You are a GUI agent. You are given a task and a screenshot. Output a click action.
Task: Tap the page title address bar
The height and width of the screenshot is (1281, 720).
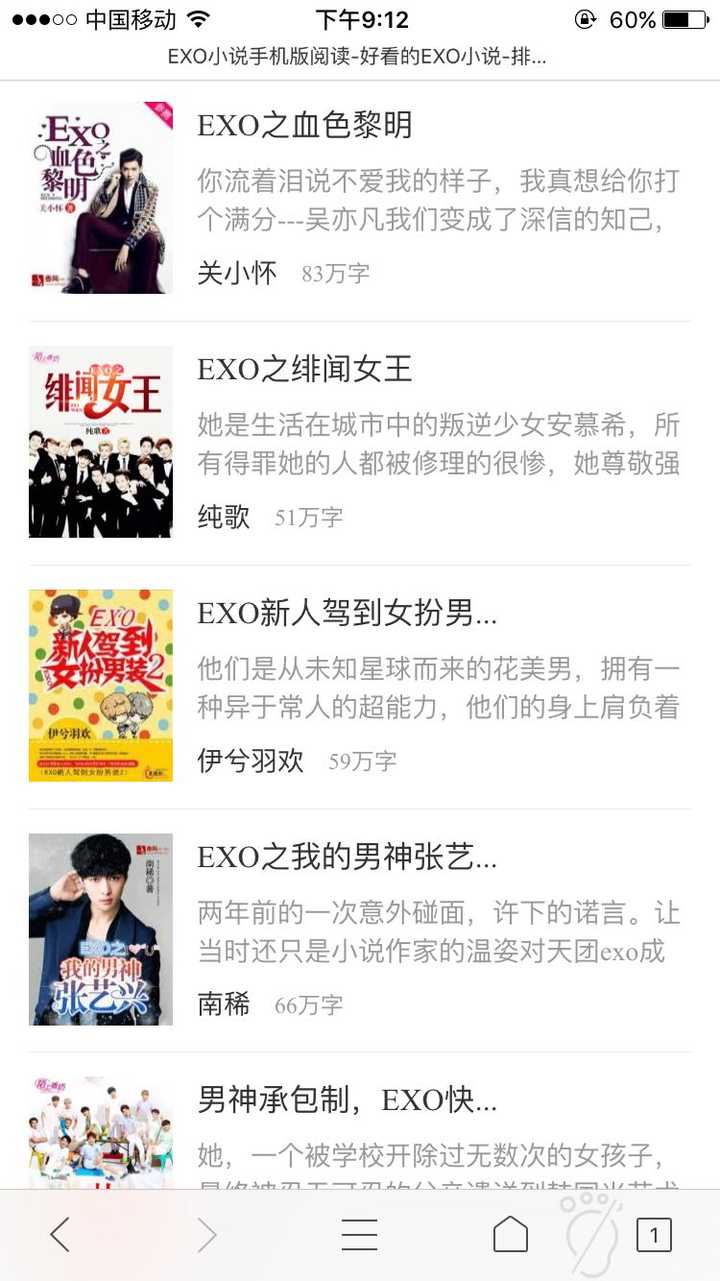358,57
